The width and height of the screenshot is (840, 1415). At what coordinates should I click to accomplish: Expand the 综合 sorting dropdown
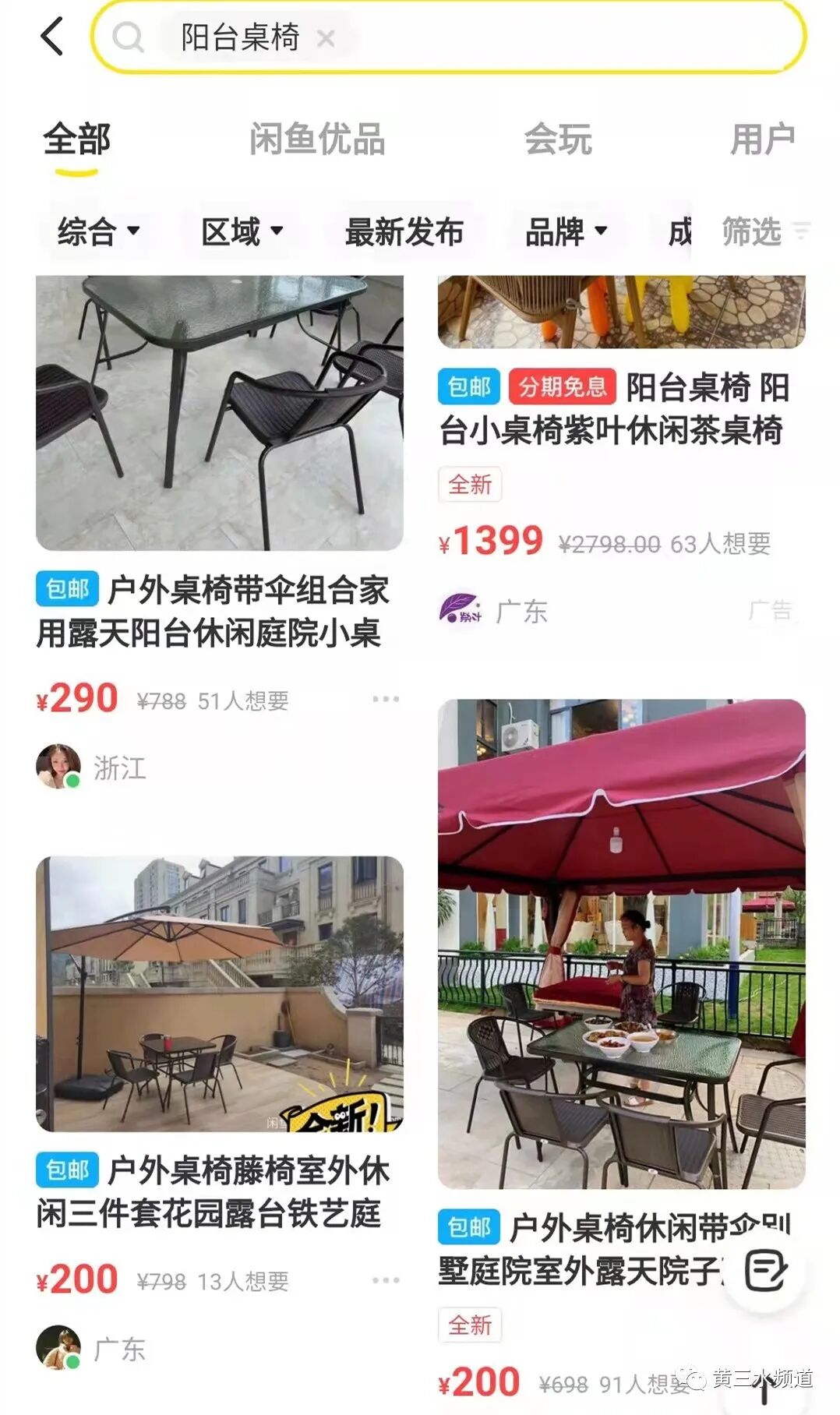tap(97, 231)
